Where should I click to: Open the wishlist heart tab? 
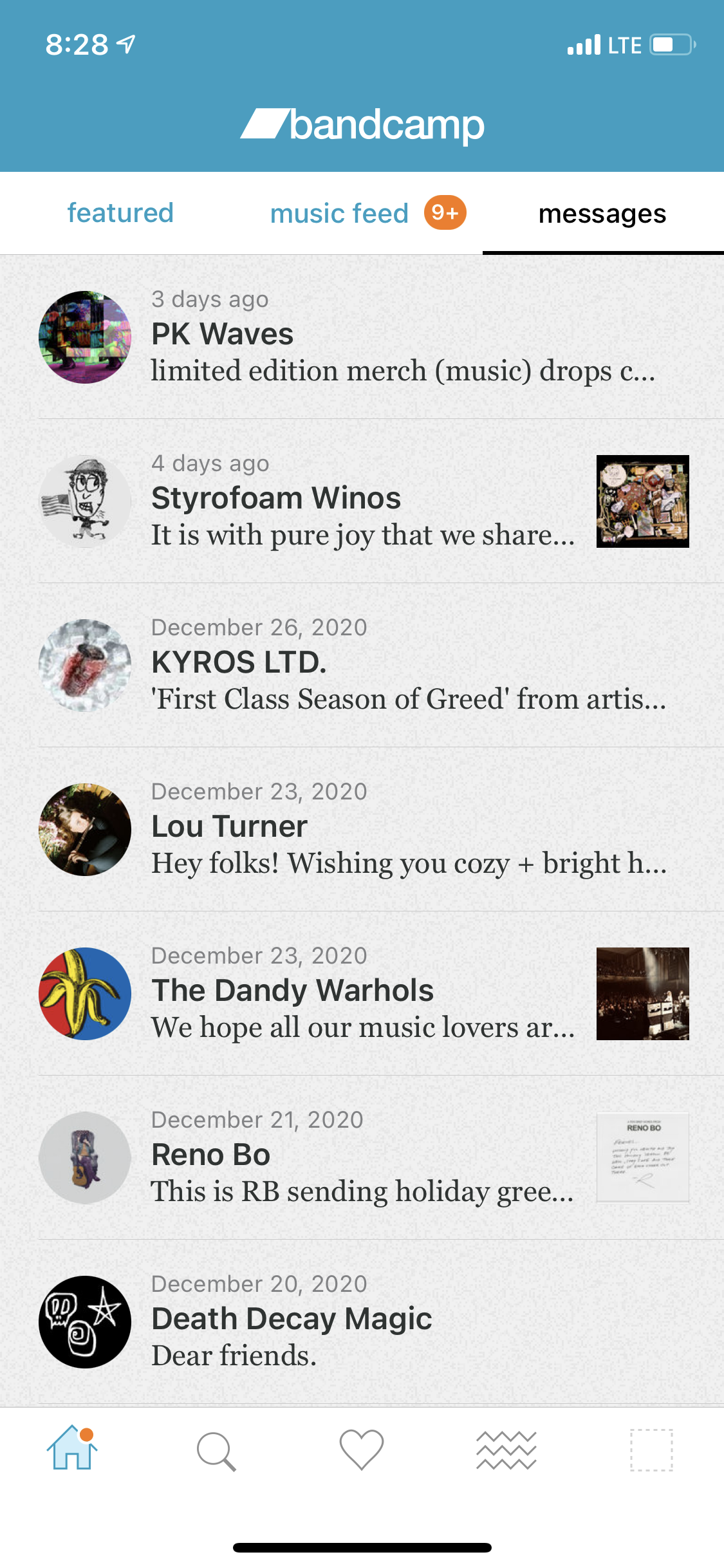(362, 1450)
